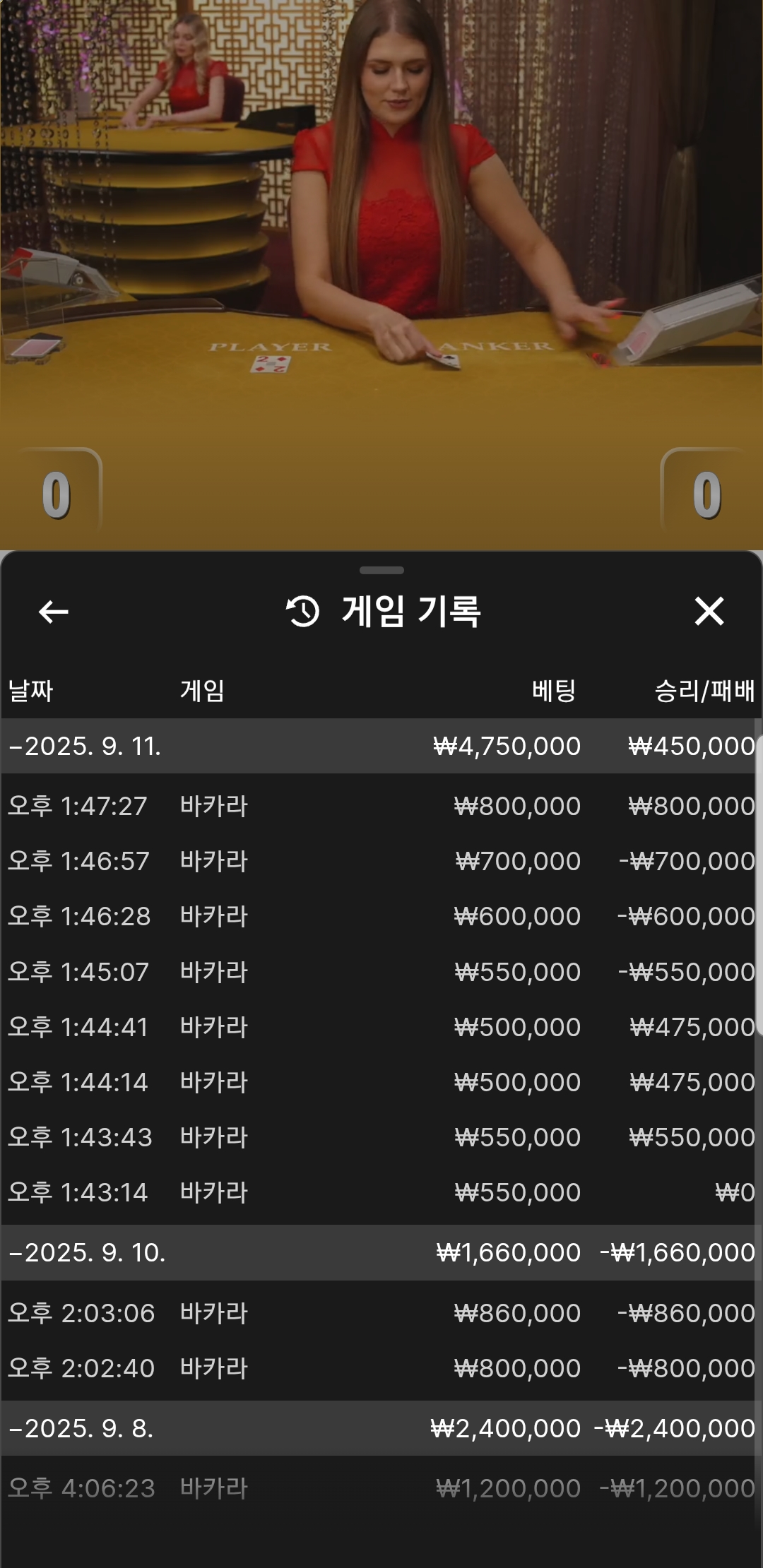763x1568 pixels.
Task: View details of the 오후 1:46:28 round
Action: [x=381, y=916]
